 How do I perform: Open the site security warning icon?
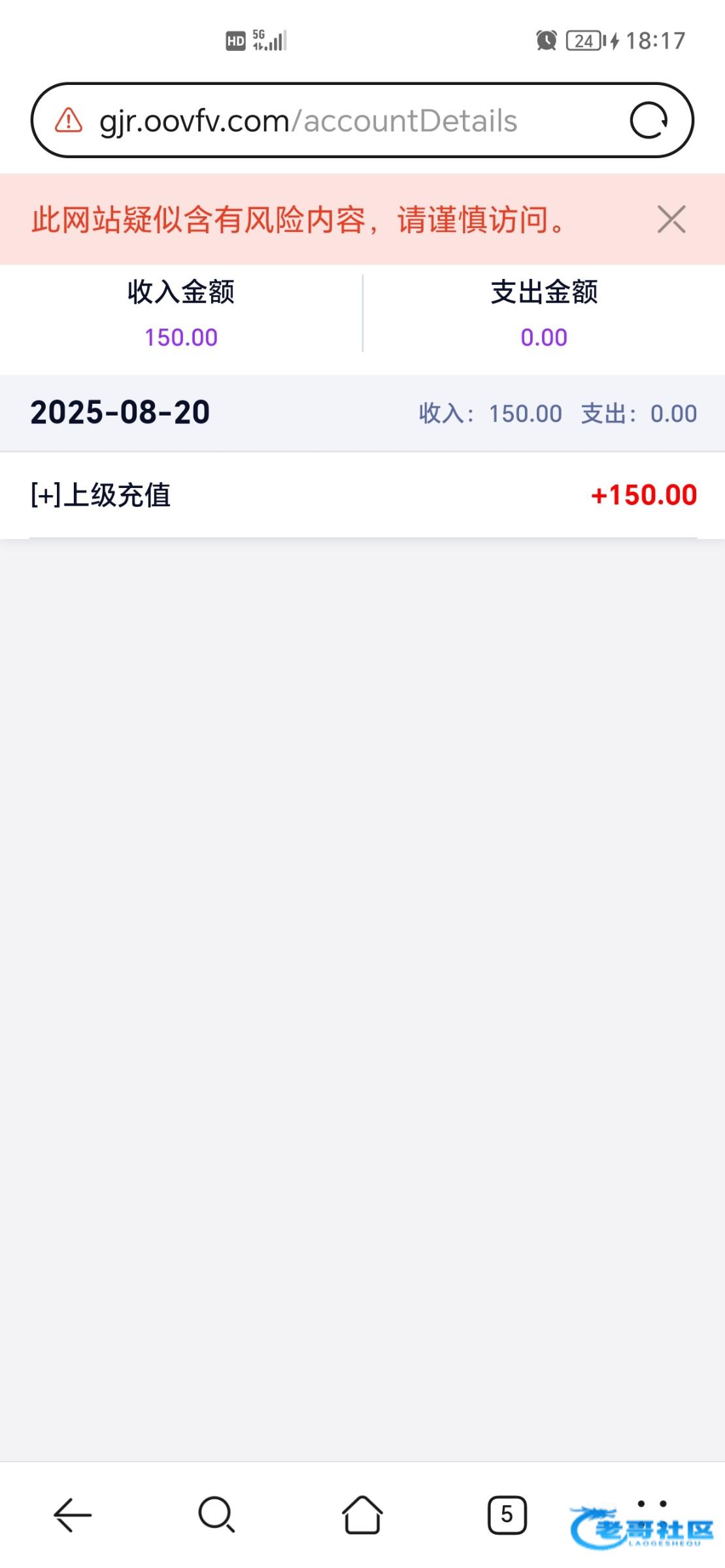(69, 121)
